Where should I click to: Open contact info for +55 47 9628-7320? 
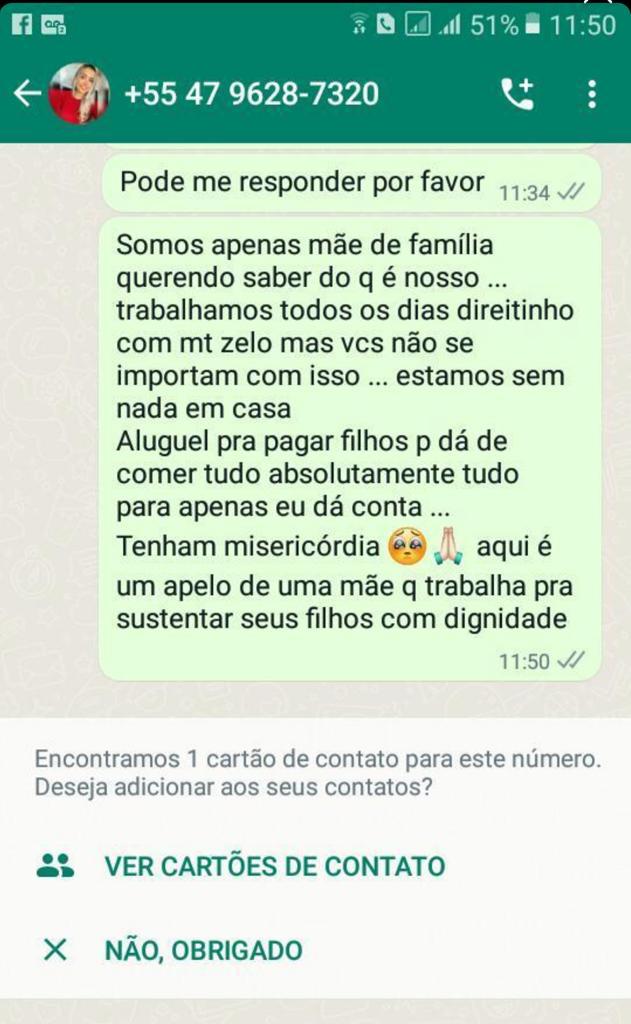pyautogui.click(x=251, y=94)
